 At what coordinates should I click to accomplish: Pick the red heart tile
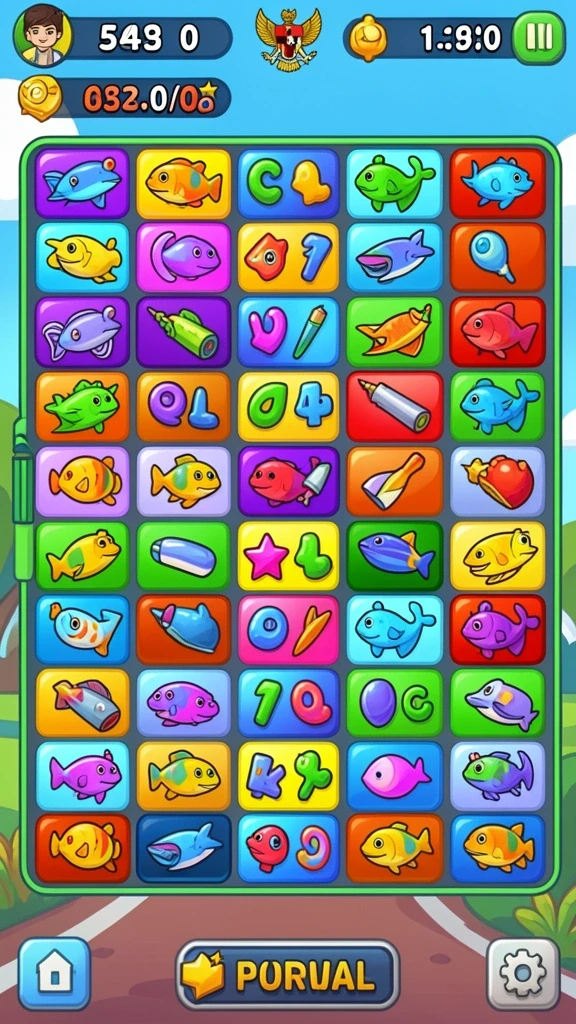click(x=498, y=482)
